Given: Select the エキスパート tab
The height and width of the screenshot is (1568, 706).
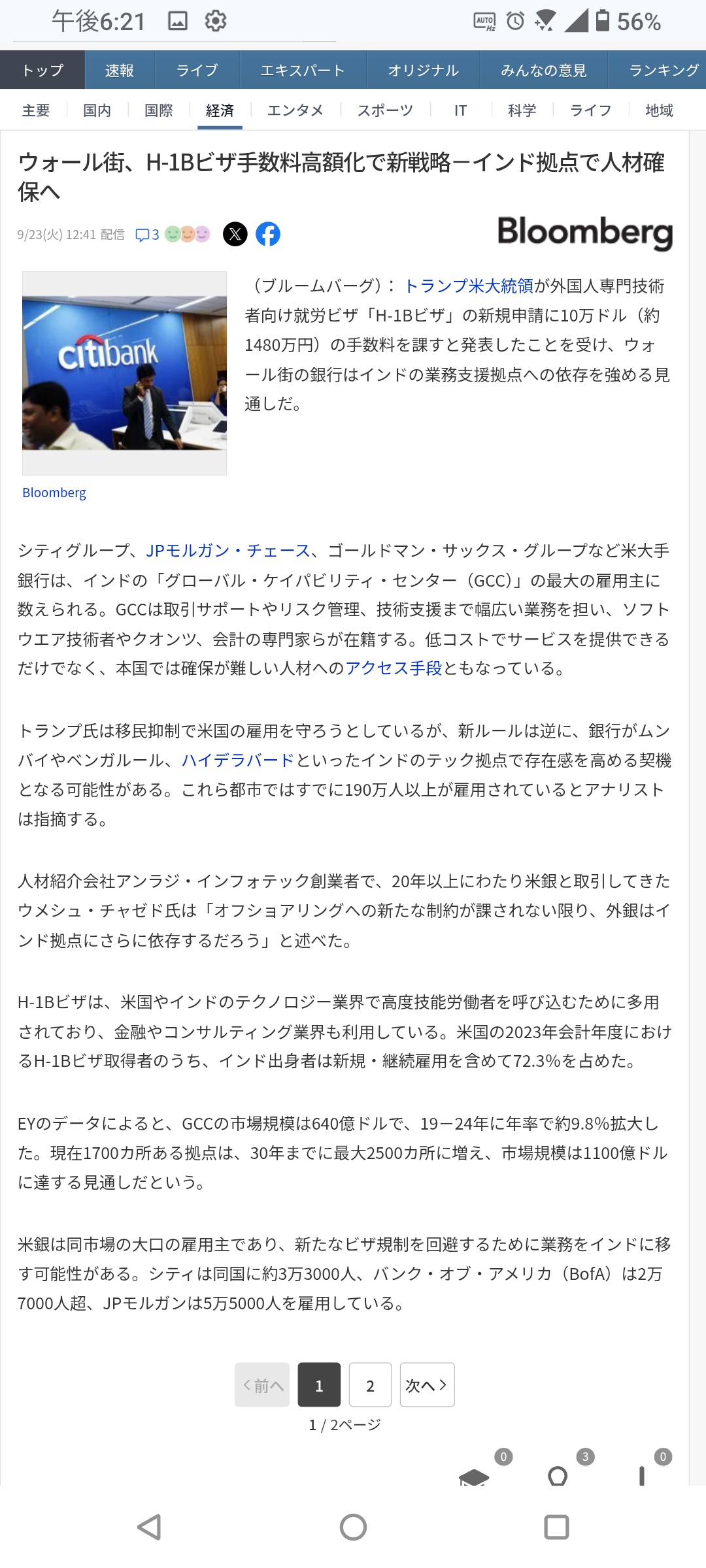Looking at the screenshot, I should 303,70.
